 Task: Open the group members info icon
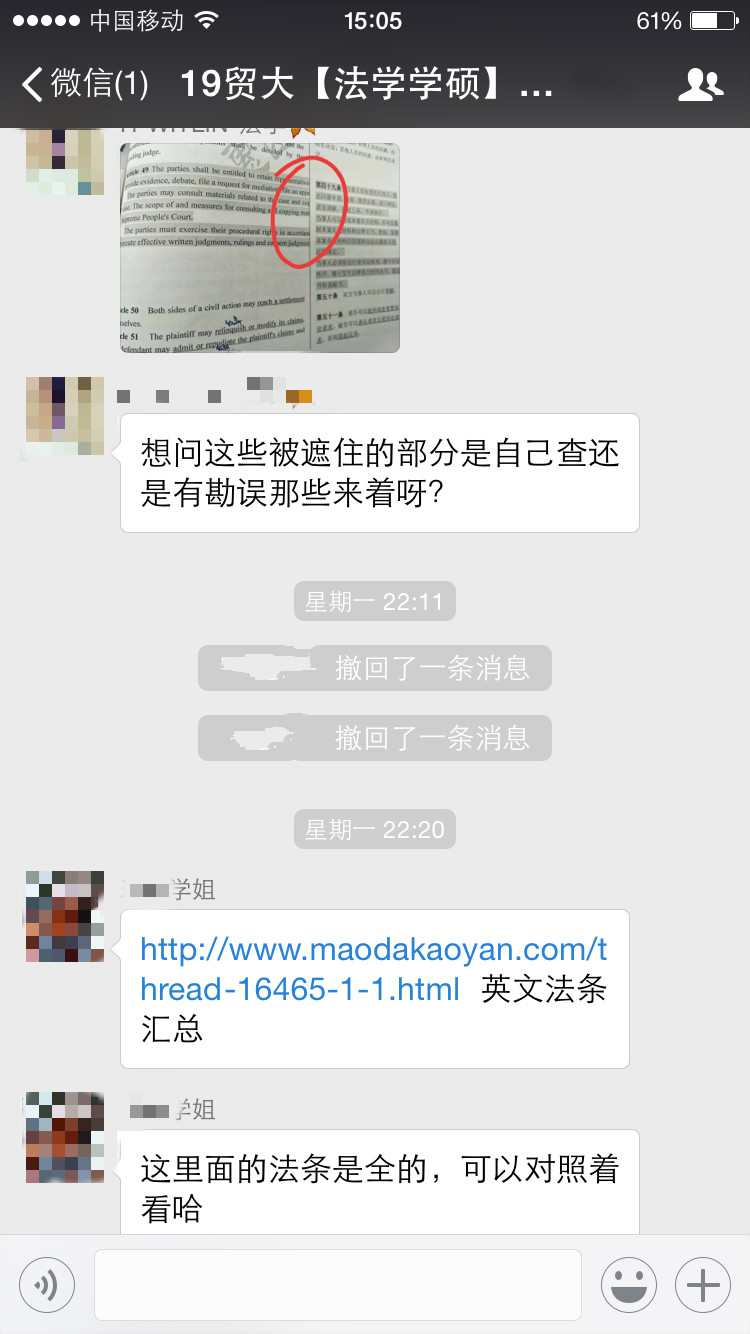[x=700, y=85]
